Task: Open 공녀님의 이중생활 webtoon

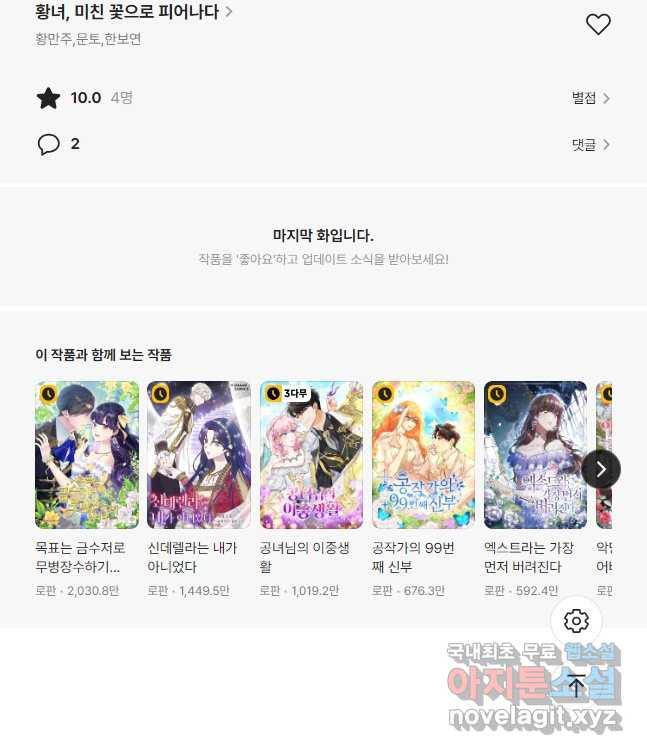Action: (311, 455)
